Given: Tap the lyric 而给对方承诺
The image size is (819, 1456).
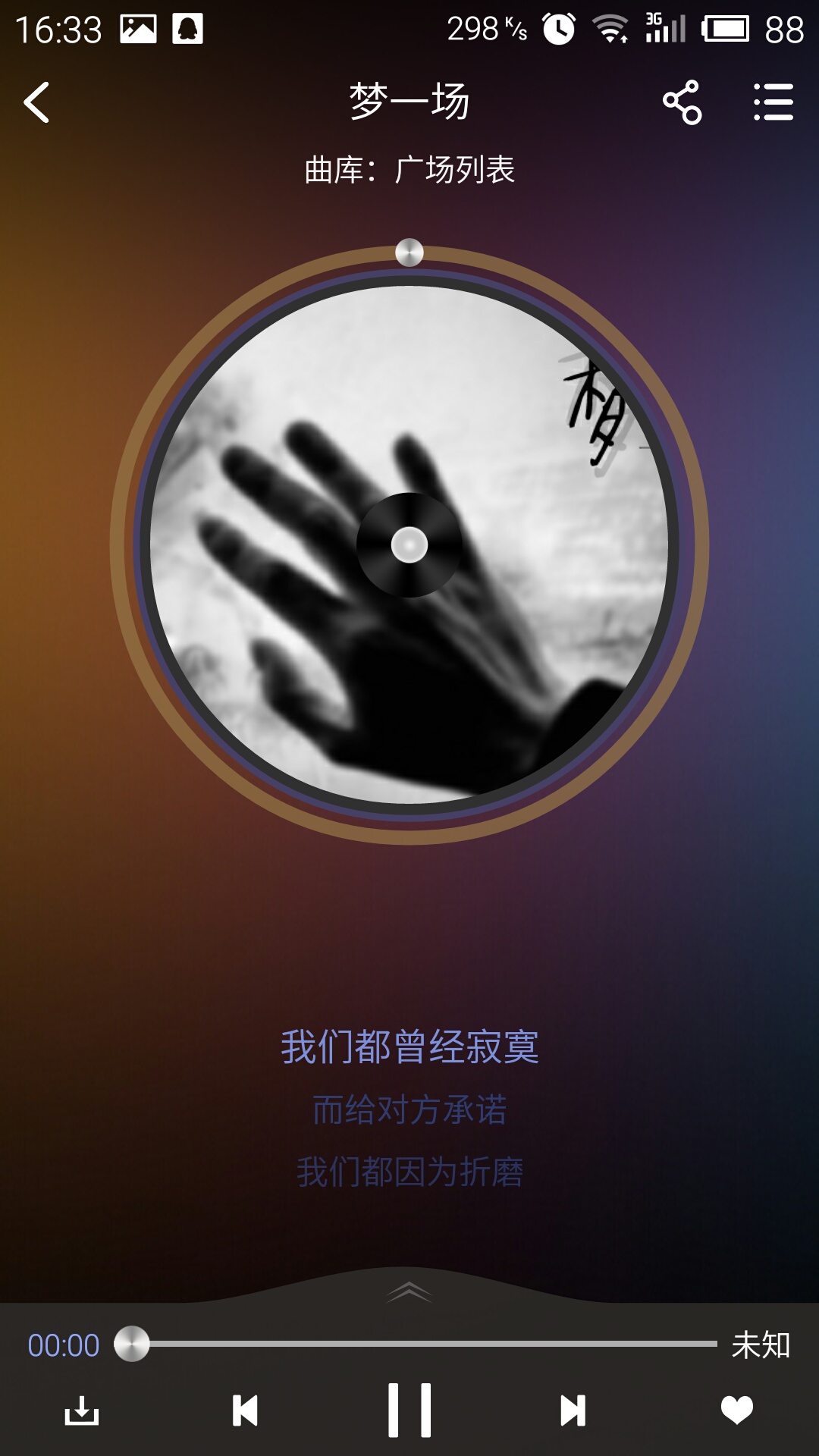Looking at the screenshot, I should (x=410, y=1109).
